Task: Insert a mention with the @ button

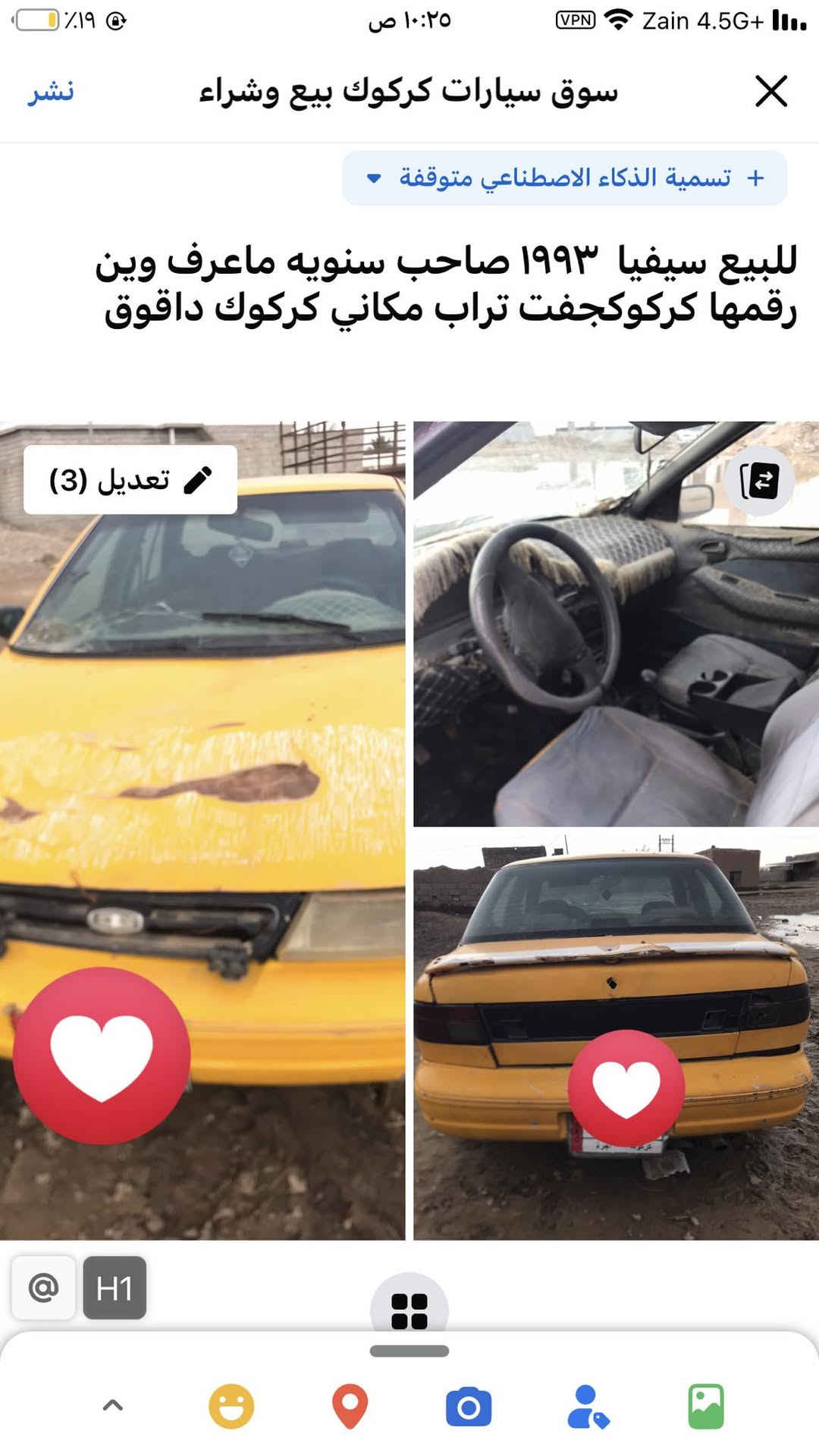Action: 43,1288
